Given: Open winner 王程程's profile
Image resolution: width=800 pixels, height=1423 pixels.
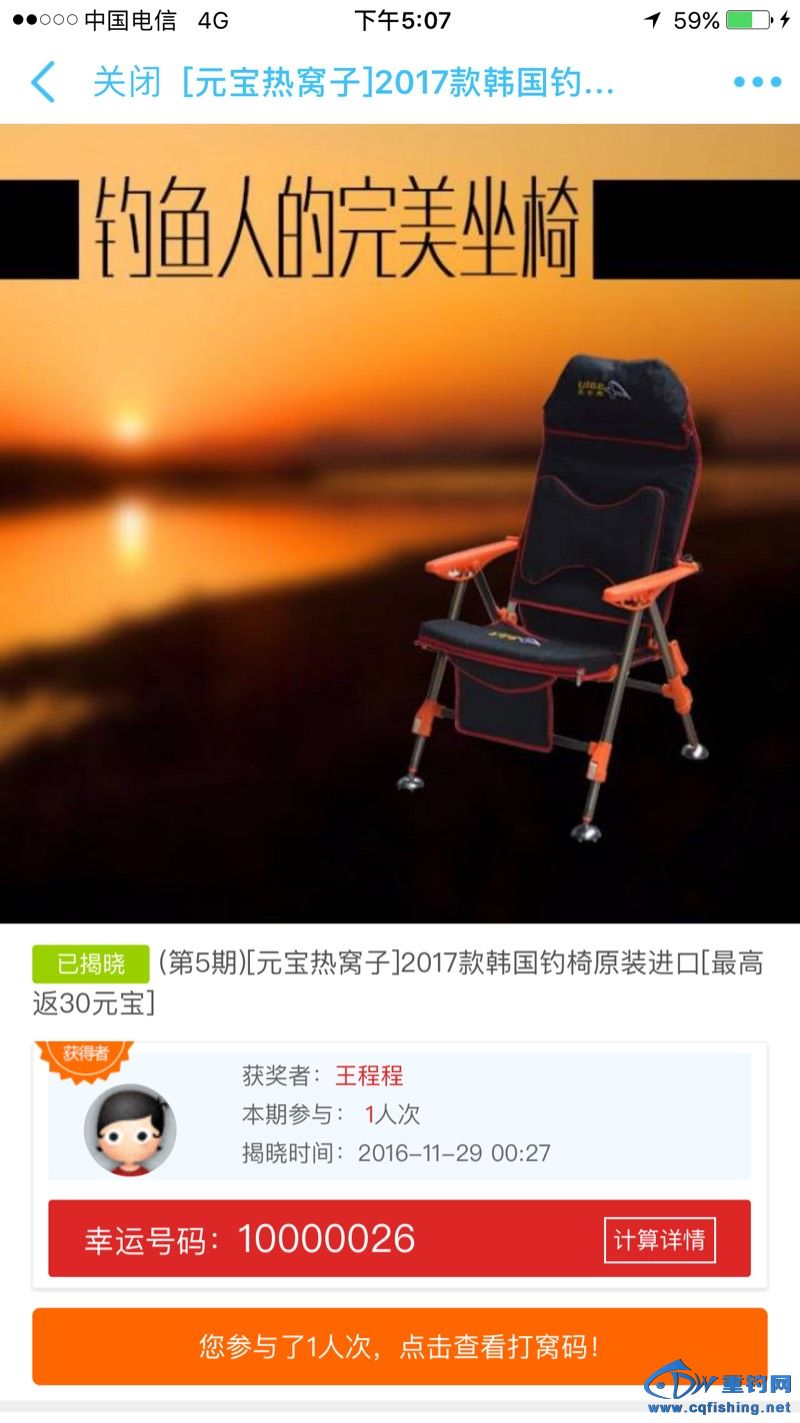Looking at the screenshot, I should coord(369,1076).
